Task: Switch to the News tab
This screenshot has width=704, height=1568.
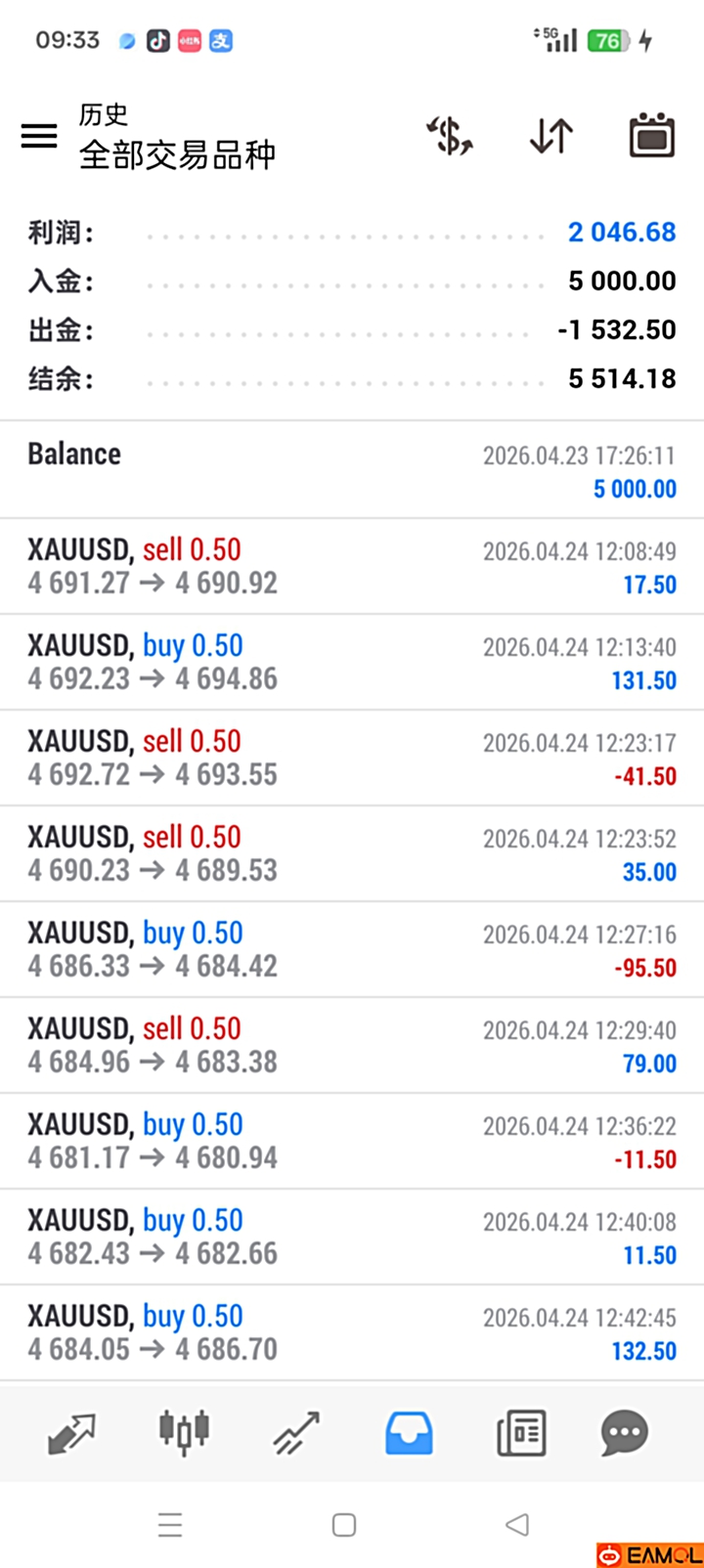Action: (521, 1433)
